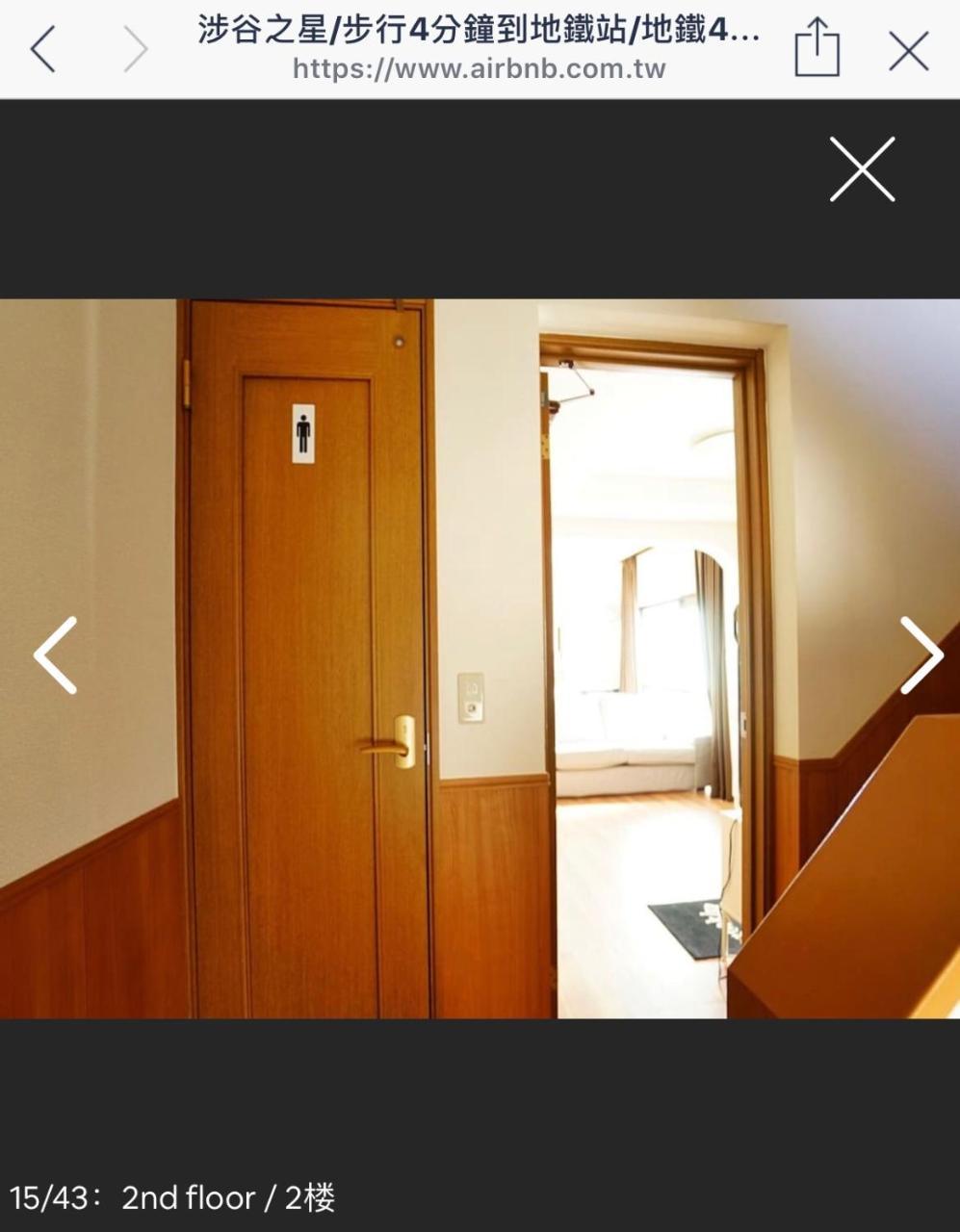Show the next listing photo

pyautogui.click(x=921, y=655)
